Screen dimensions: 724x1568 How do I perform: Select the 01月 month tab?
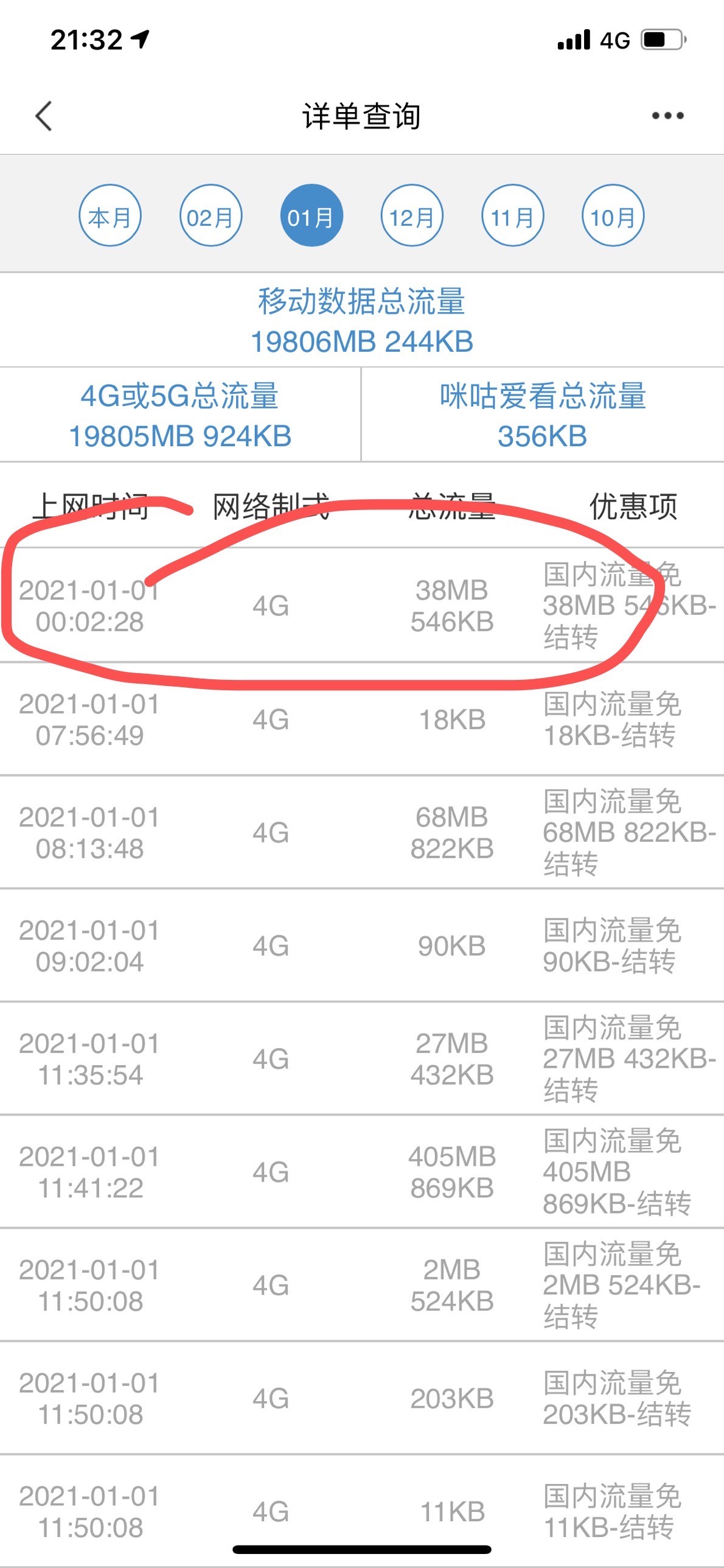(311, 216)
